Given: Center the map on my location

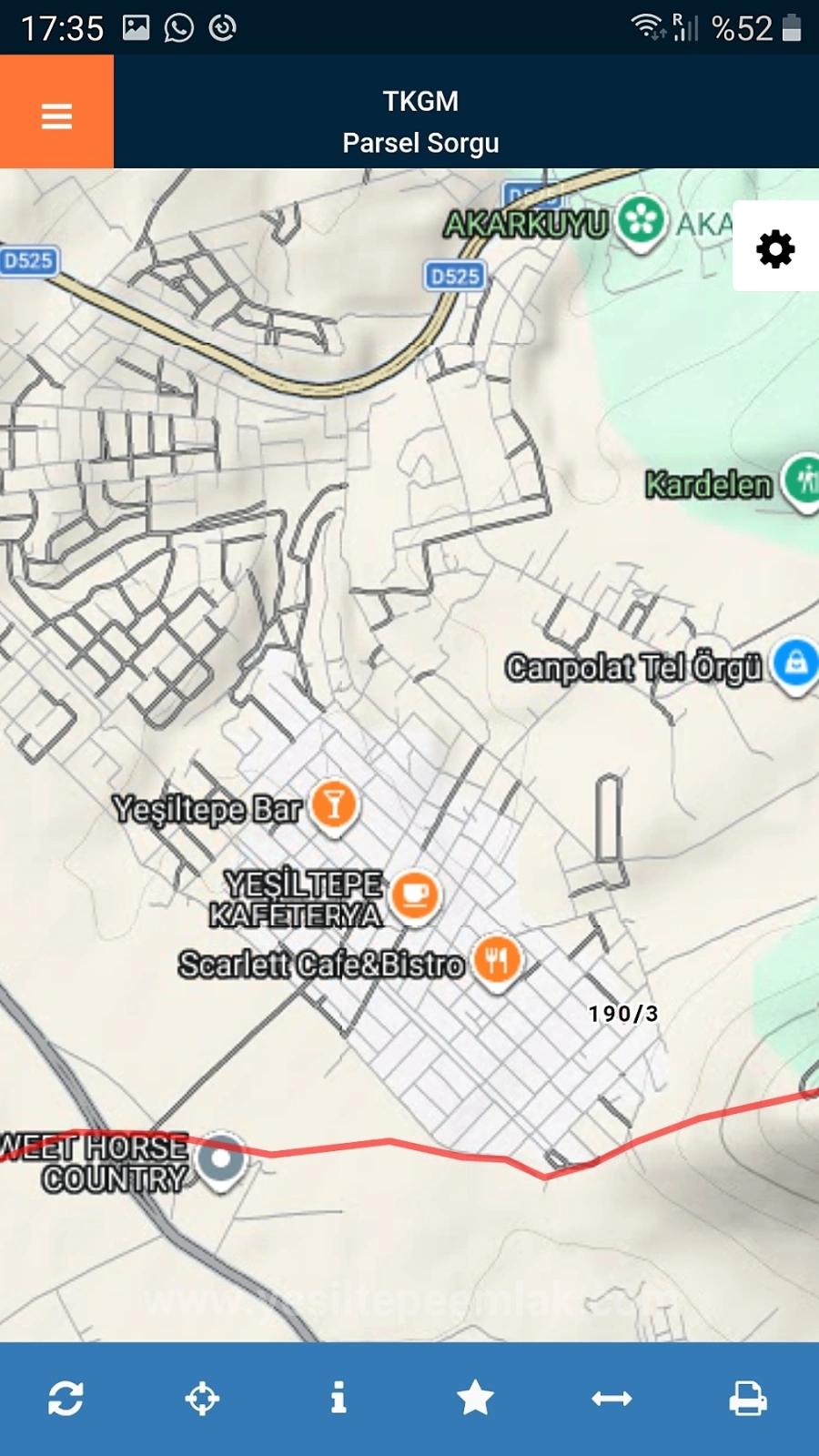Looking at the screenshot, I should click(x=202, y=1398).
